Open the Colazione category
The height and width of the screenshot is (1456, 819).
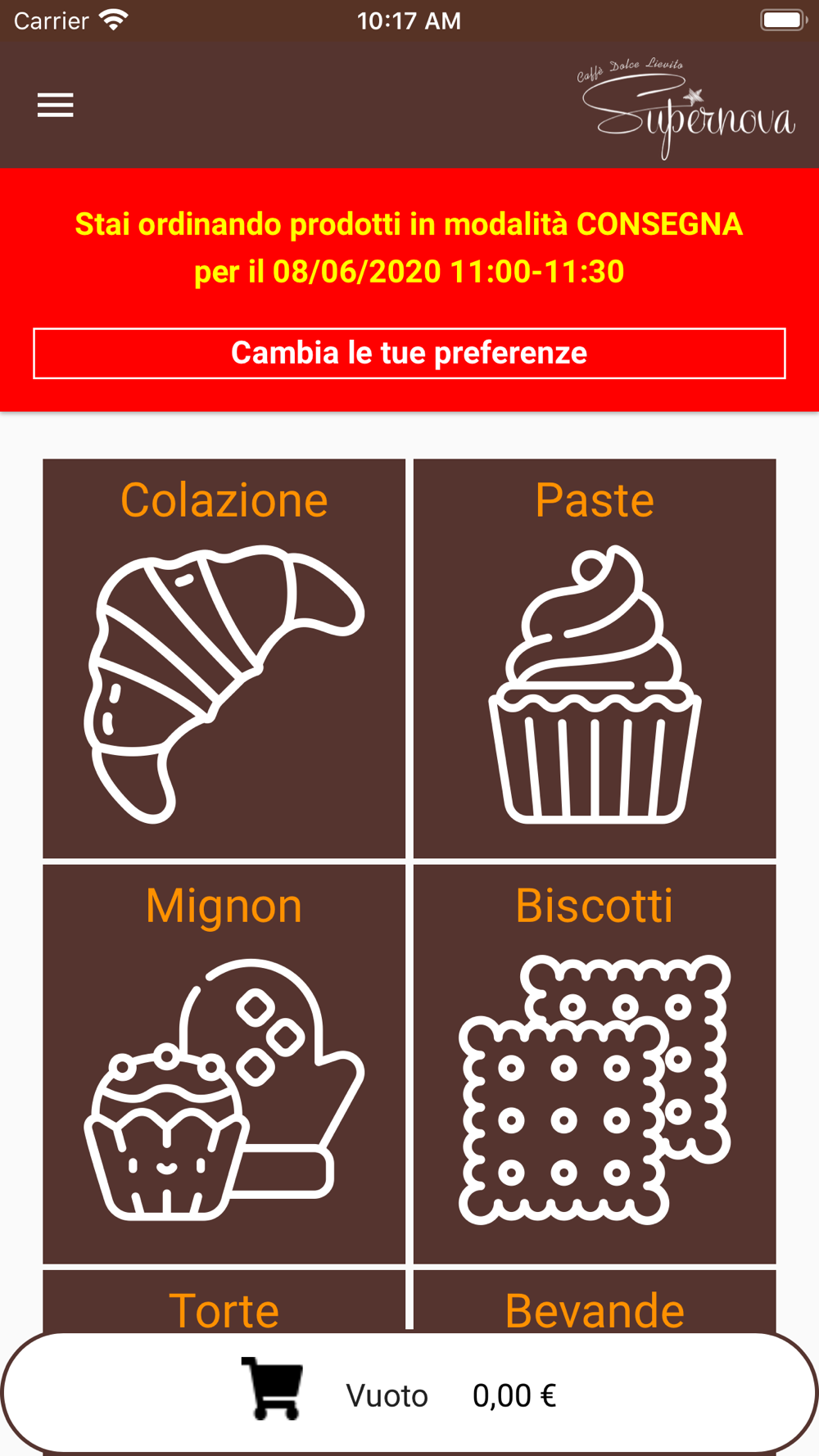(224, 658)
